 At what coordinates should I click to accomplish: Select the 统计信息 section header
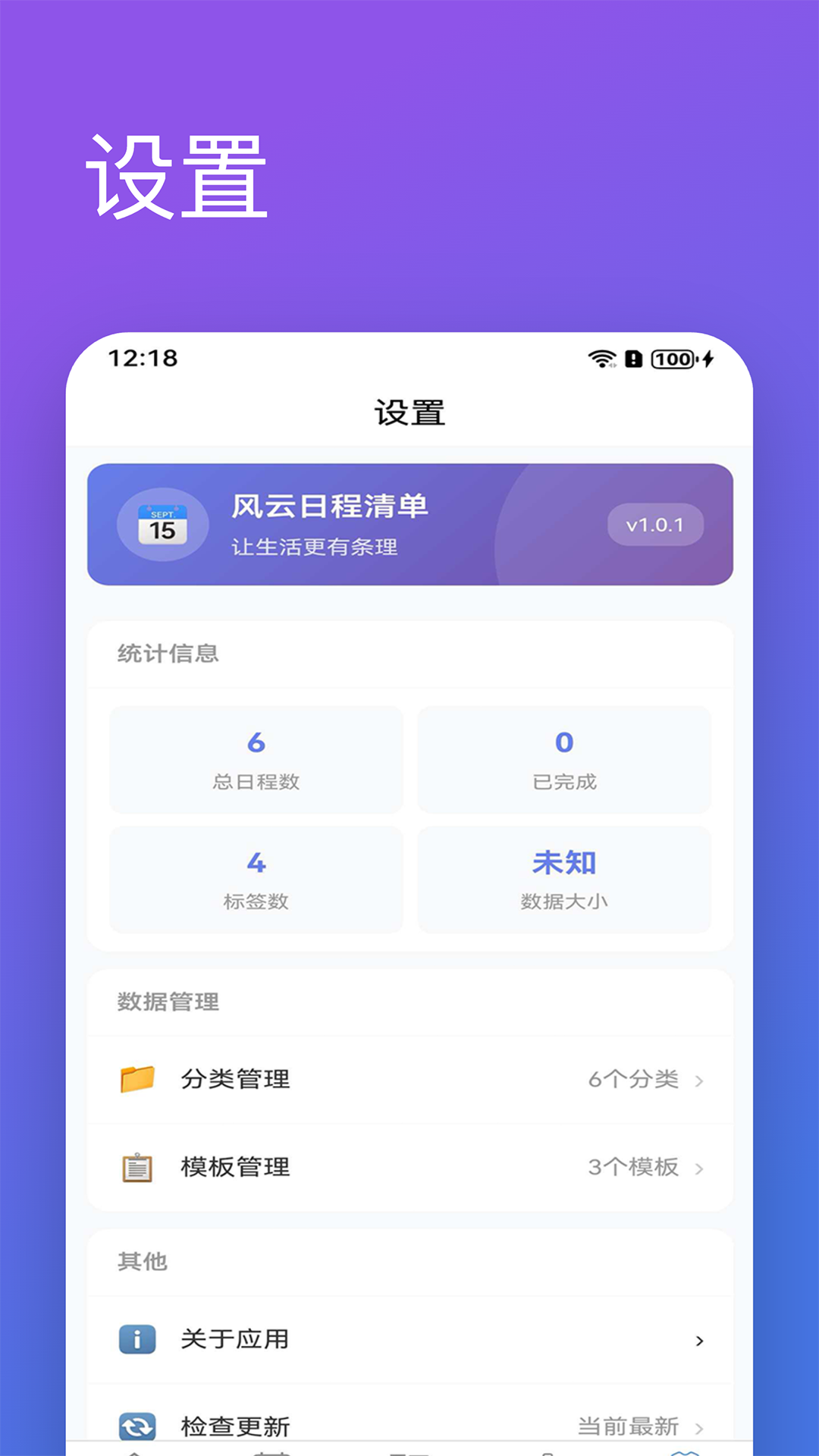[x=167, y=654]
